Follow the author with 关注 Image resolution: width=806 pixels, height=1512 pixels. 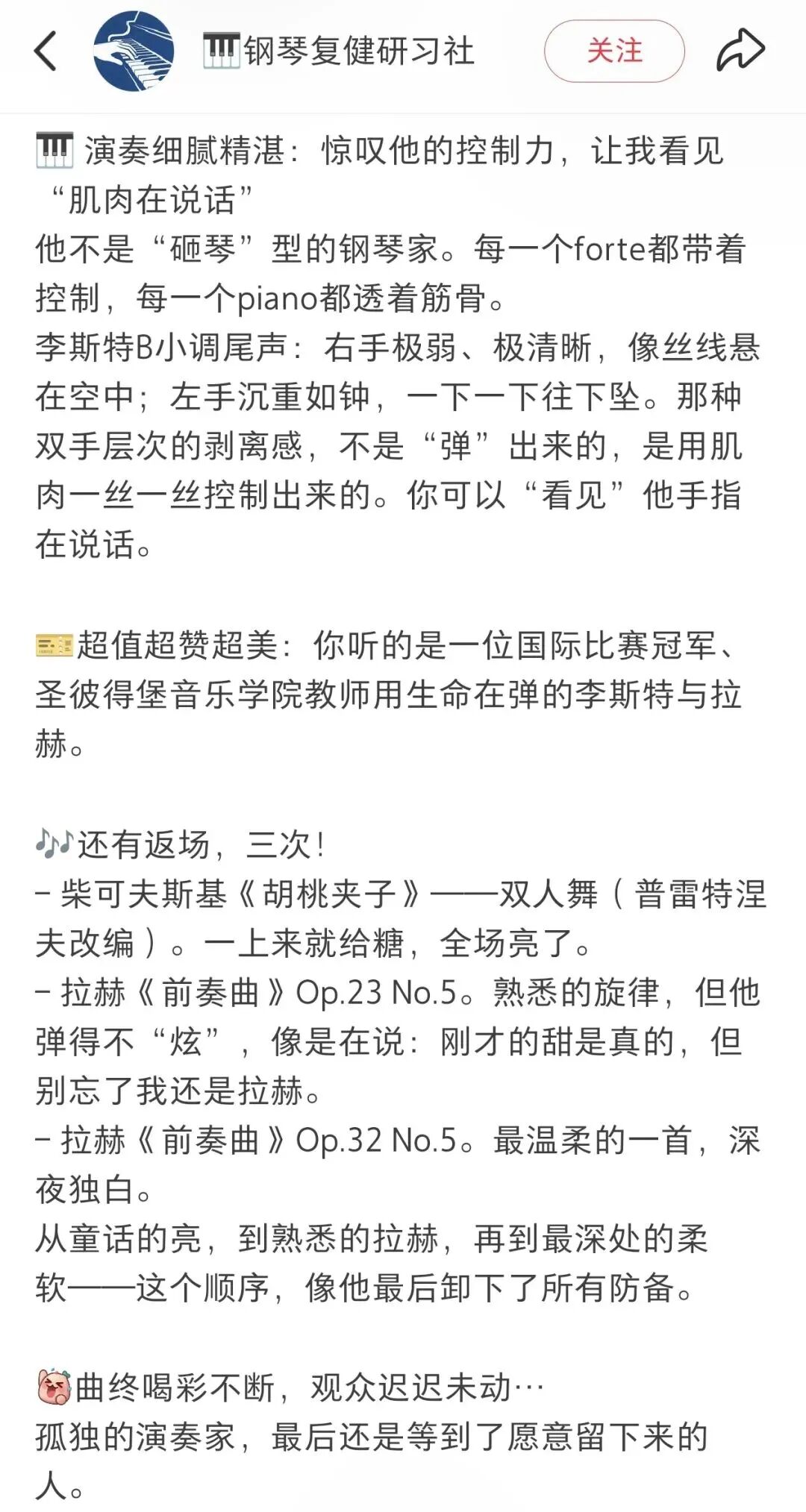coord(614,51)
